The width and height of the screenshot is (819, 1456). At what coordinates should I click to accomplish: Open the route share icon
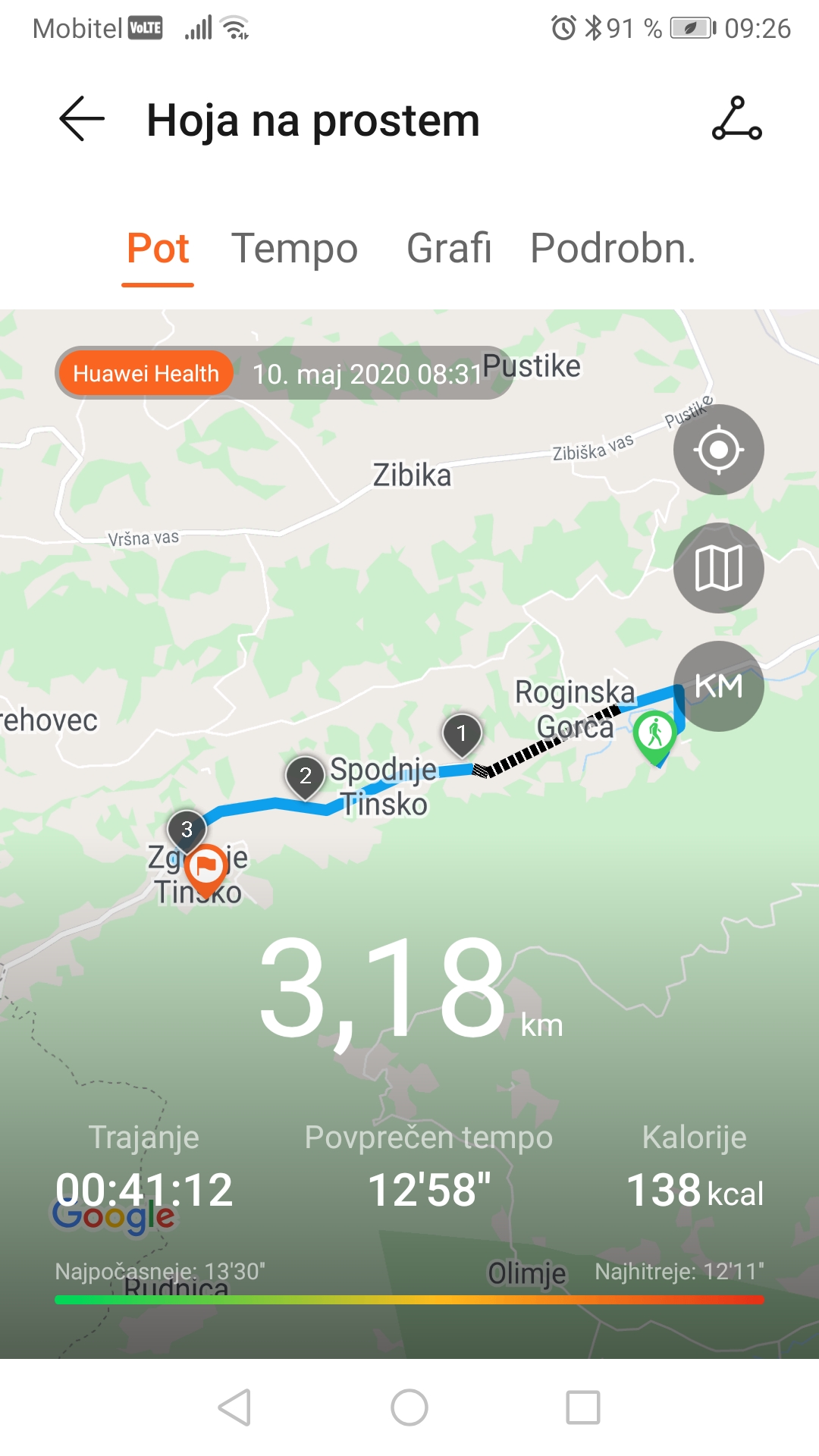pos(736,119)
